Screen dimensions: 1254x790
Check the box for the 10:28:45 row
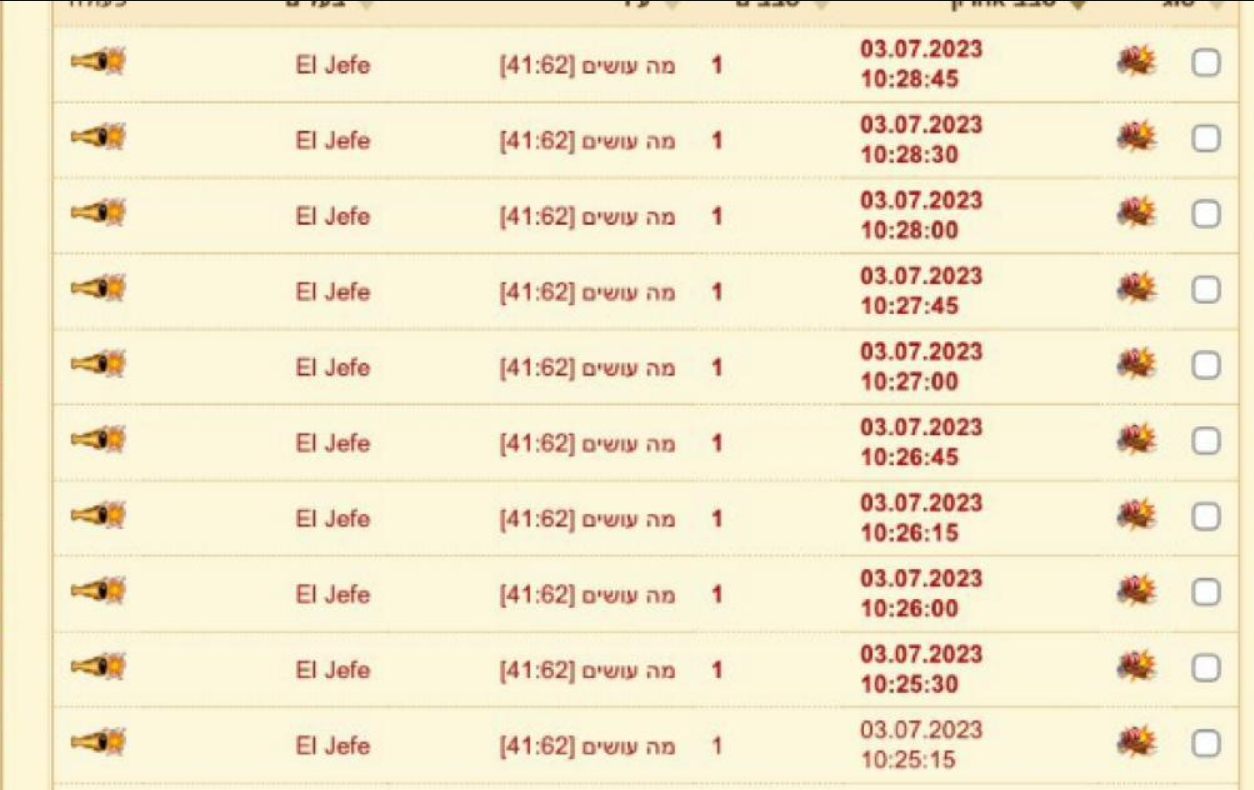1206,64
